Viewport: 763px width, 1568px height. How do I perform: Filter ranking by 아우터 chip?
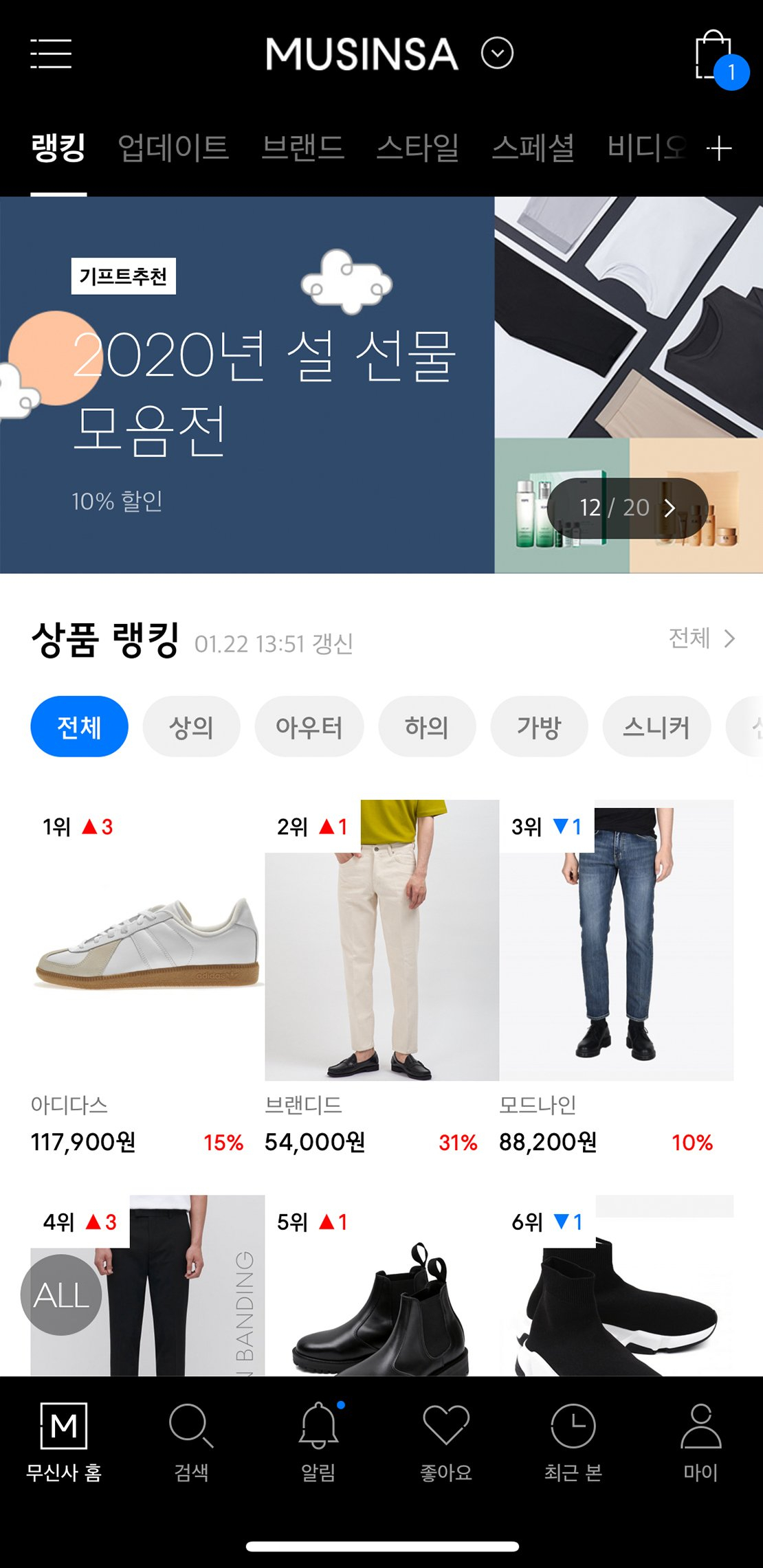(x=309, y=727)
